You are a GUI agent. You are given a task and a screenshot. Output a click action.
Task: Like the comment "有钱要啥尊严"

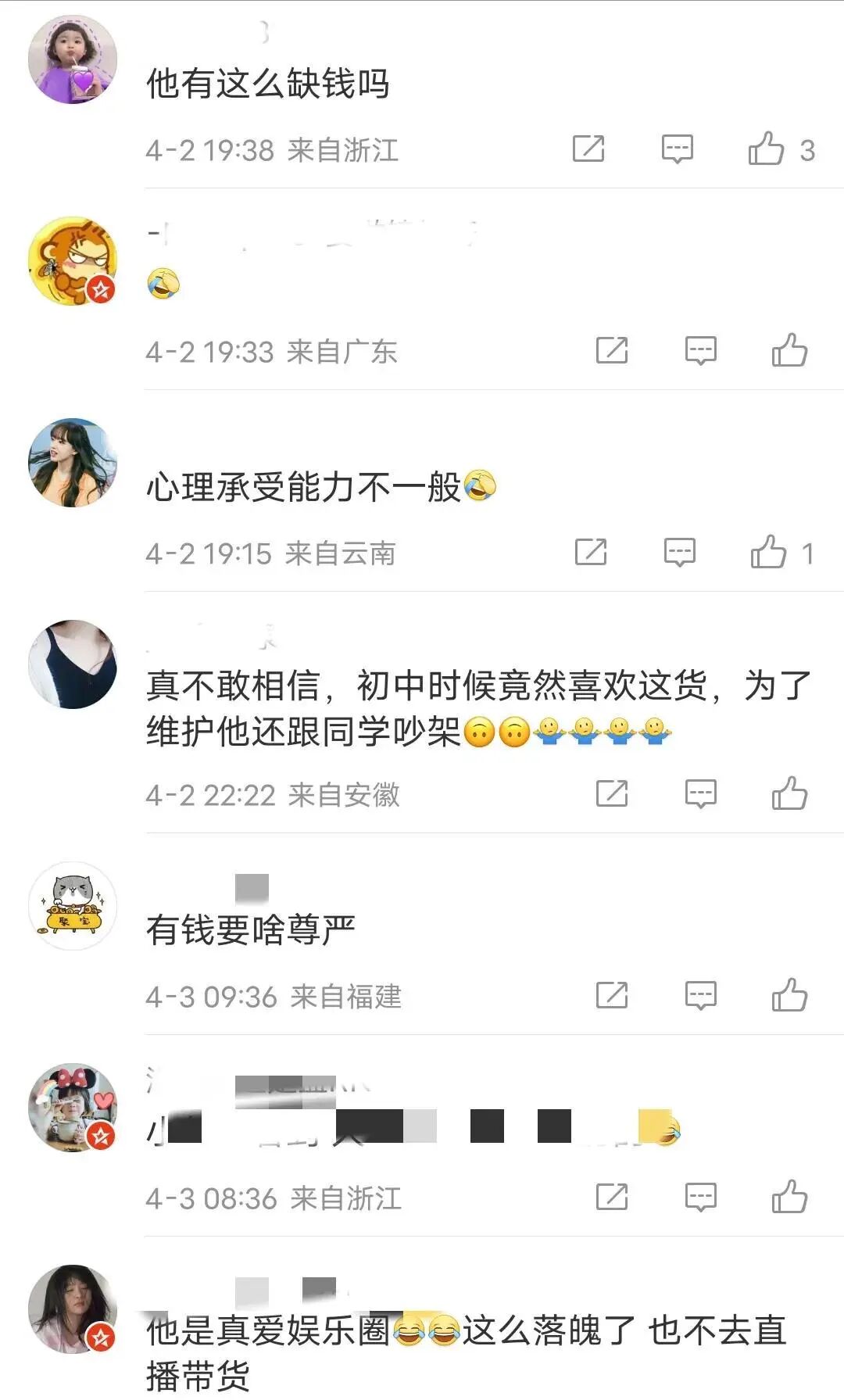pyautogui.click(x=789, y=995)
